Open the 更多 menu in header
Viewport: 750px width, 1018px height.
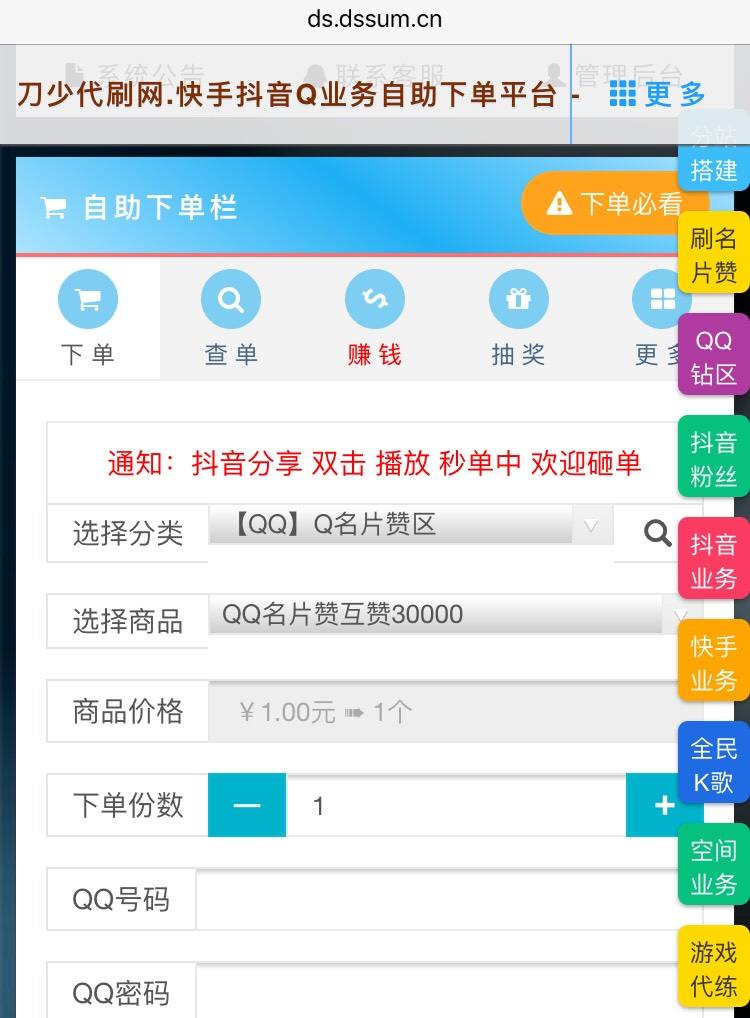click(x=657, y=95)
